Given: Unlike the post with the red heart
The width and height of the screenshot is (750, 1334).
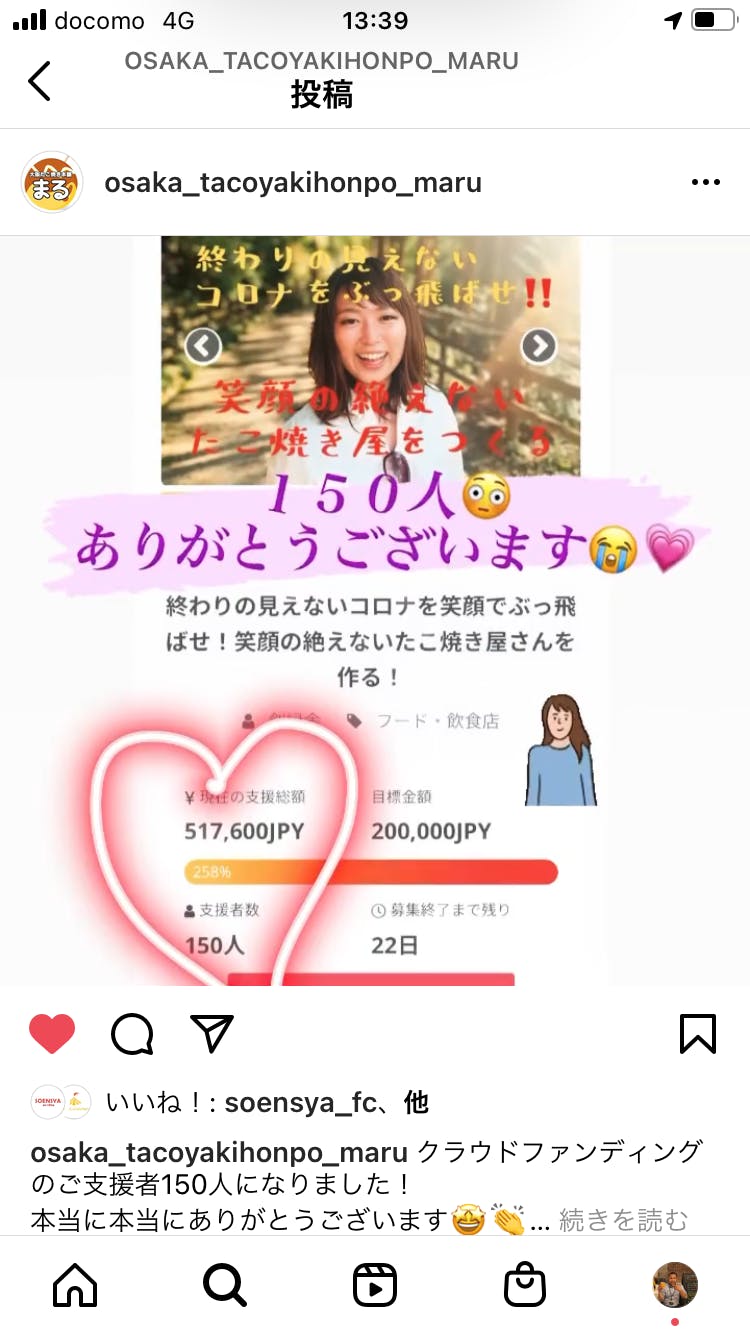Looking at the screenshot, I should click(x=52, y=1034).
